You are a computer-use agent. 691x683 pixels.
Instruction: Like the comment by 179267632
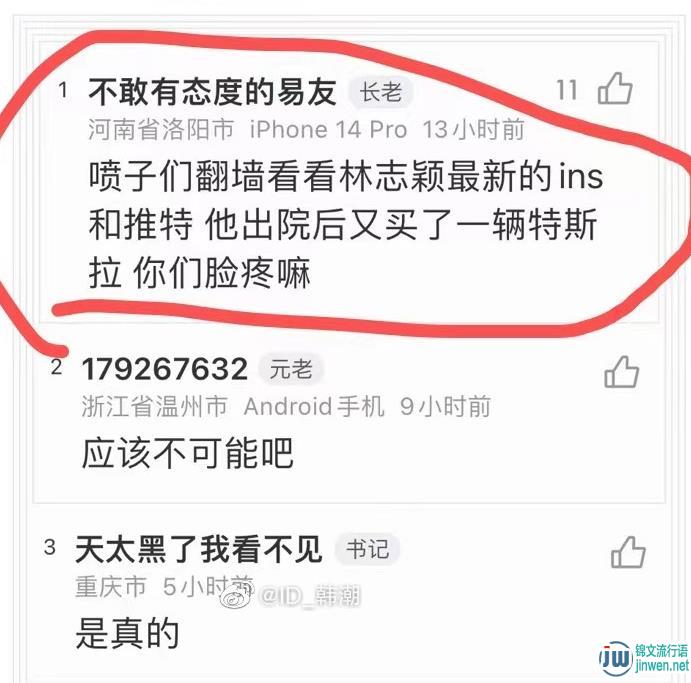621,372
